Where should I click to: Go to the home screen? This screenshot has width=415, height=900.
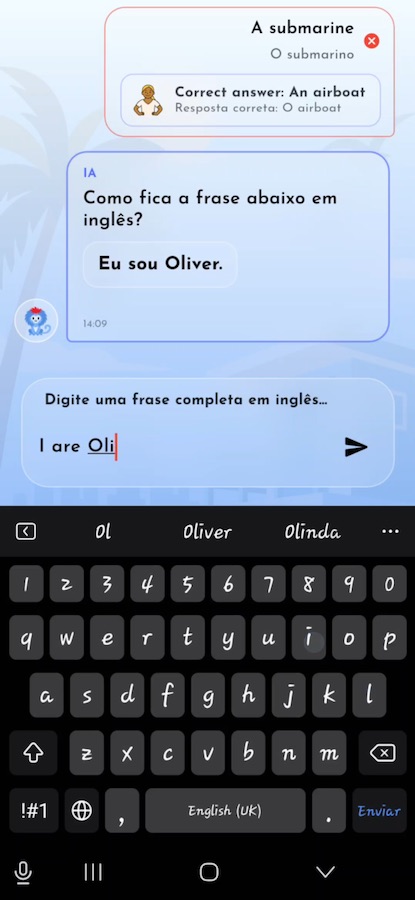[209, 872]
